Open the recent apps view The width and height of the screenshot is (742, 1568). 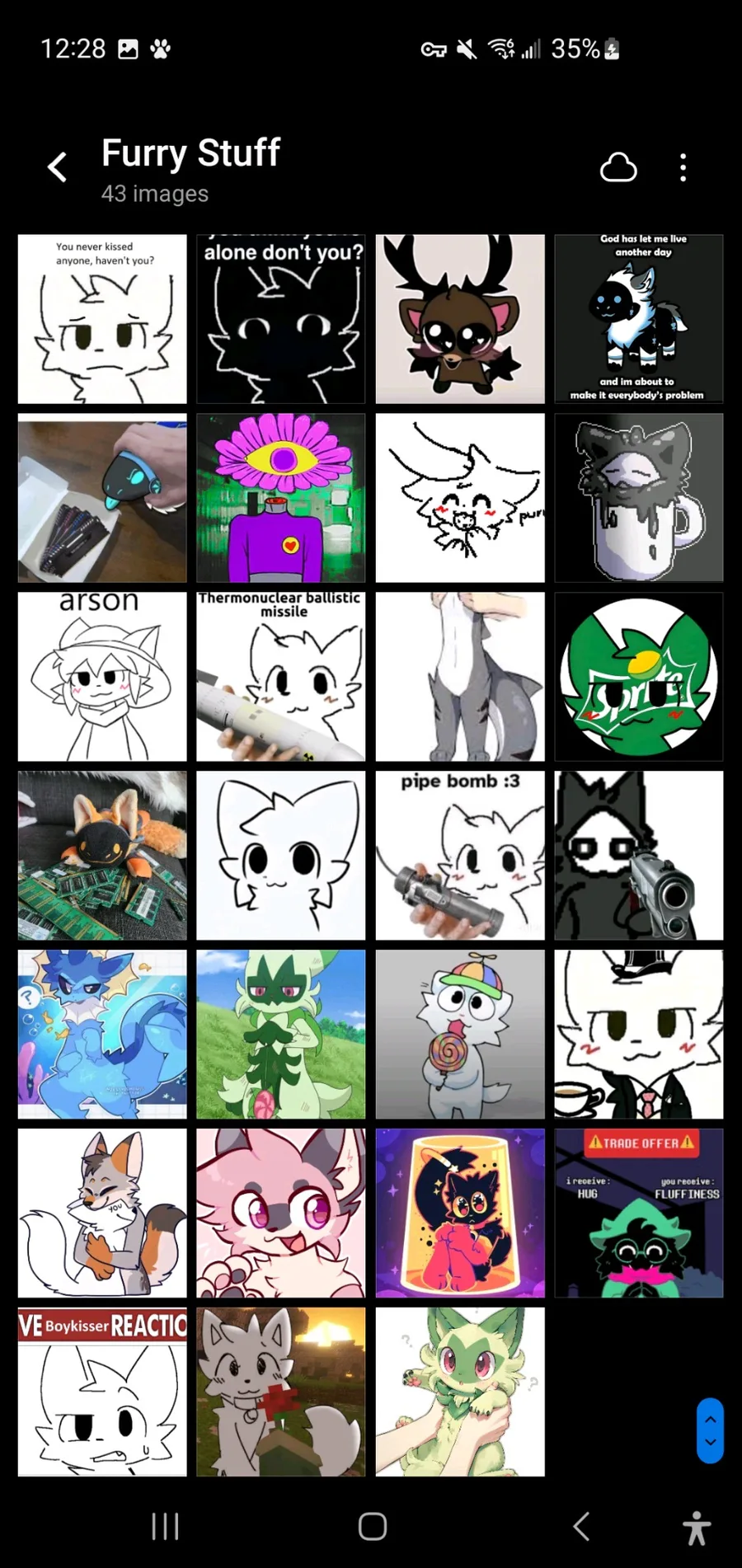[165, 1527]
